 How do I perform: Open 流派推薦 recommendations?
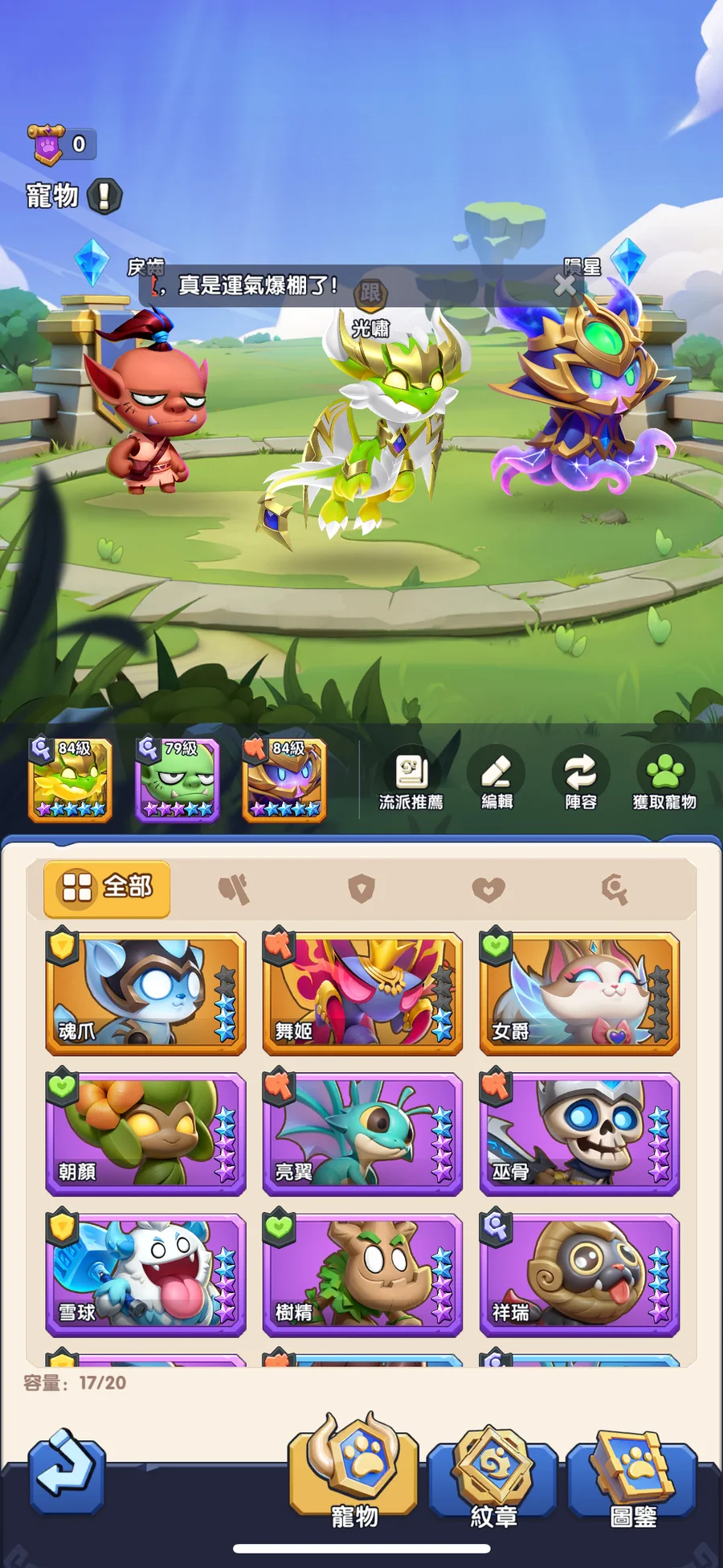point(411,780)
